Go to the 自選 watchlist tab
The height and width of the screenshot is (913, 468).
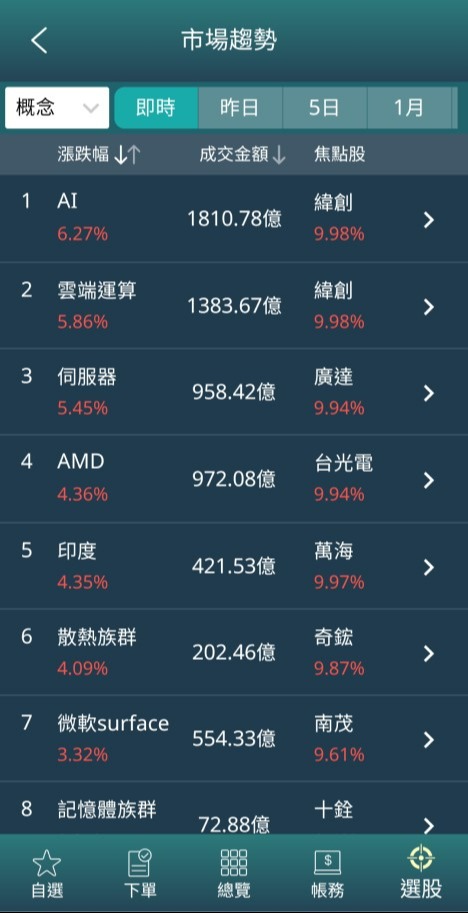[x=47, y=873]
